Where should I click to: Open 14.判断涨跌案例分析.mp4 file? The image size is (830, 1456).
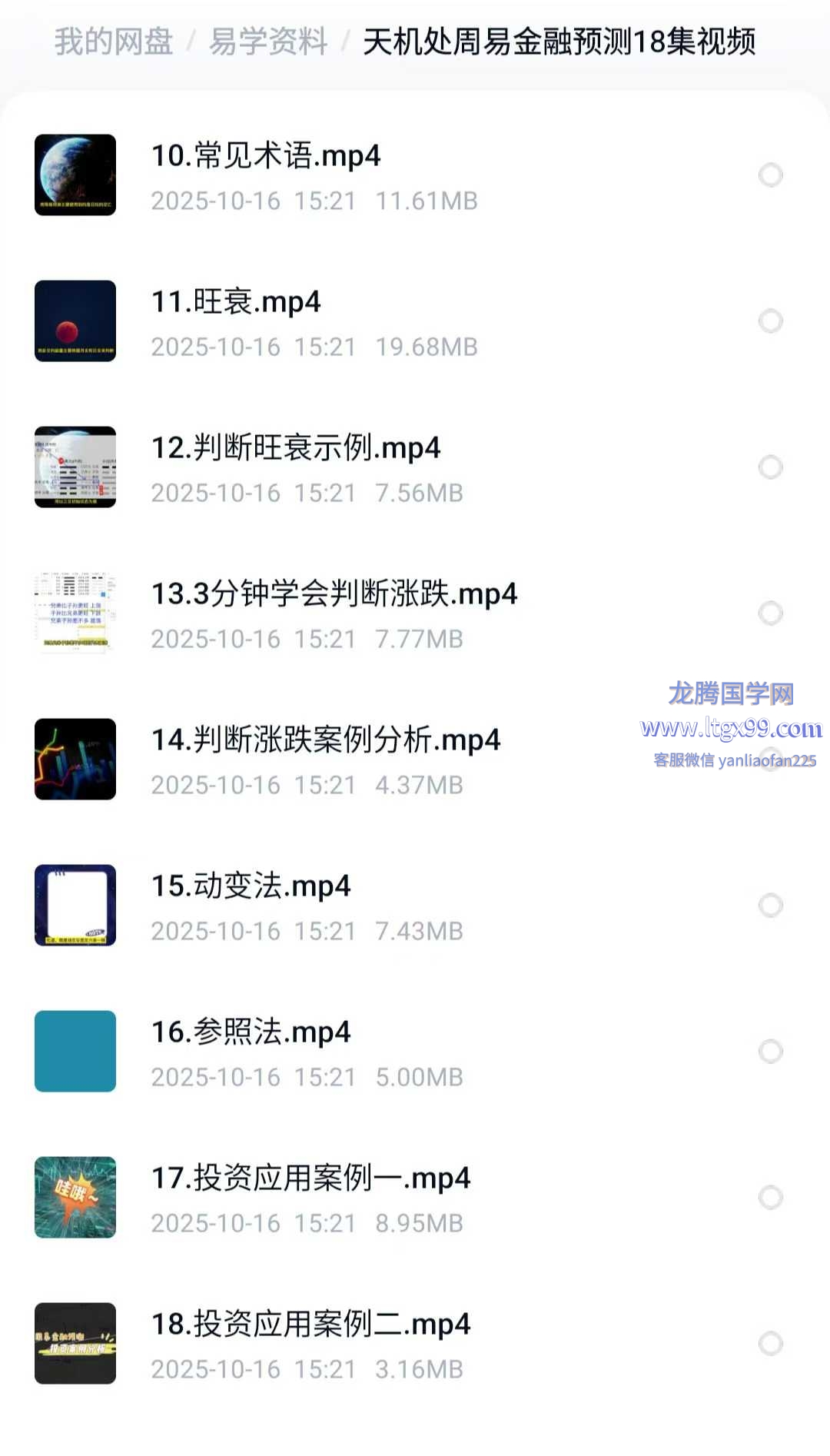pos(326,740)
